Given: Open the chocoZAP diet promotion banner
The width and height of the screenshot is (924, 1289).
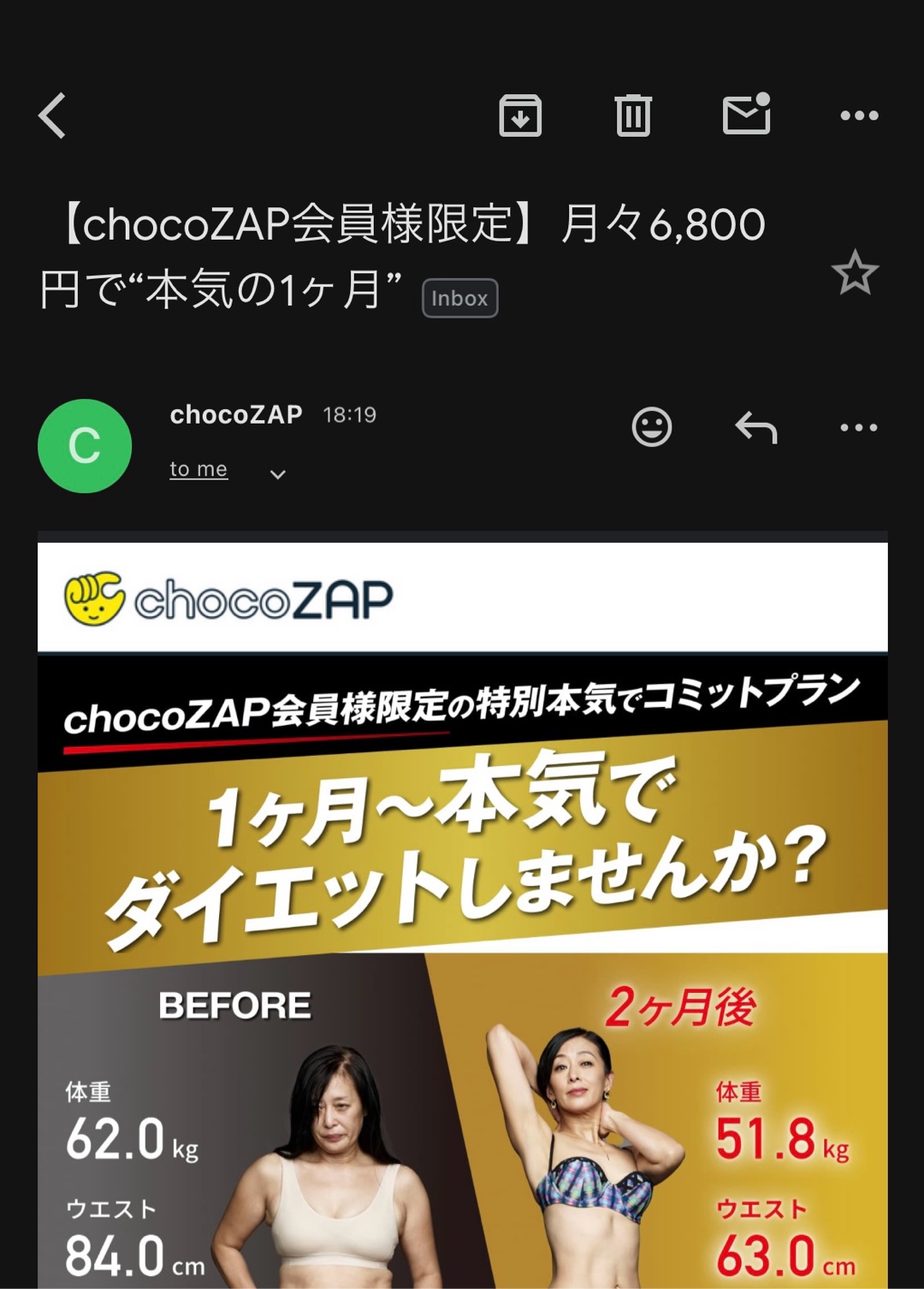Looking at the screenshot, I should 462,856.
